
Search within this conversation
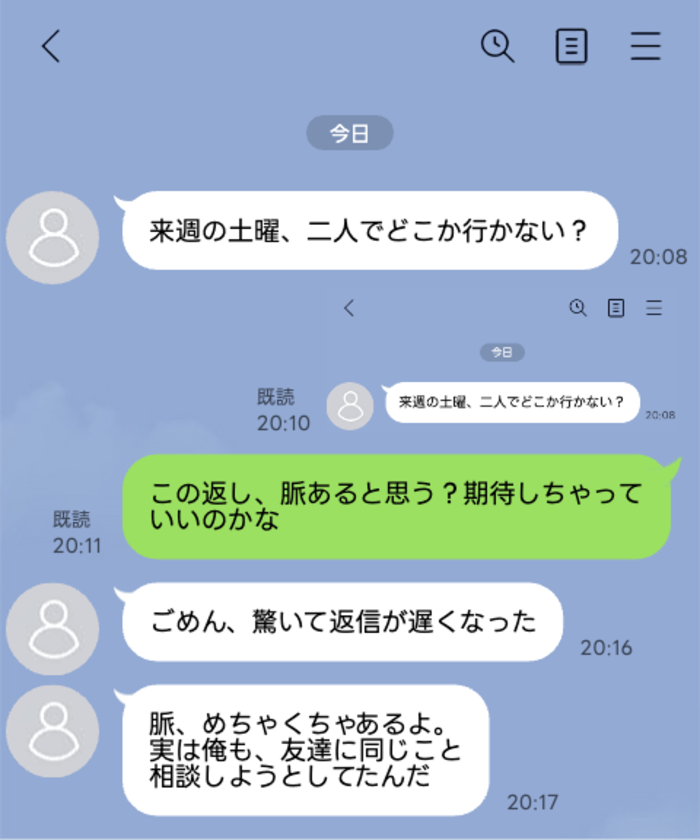point(497,46)
